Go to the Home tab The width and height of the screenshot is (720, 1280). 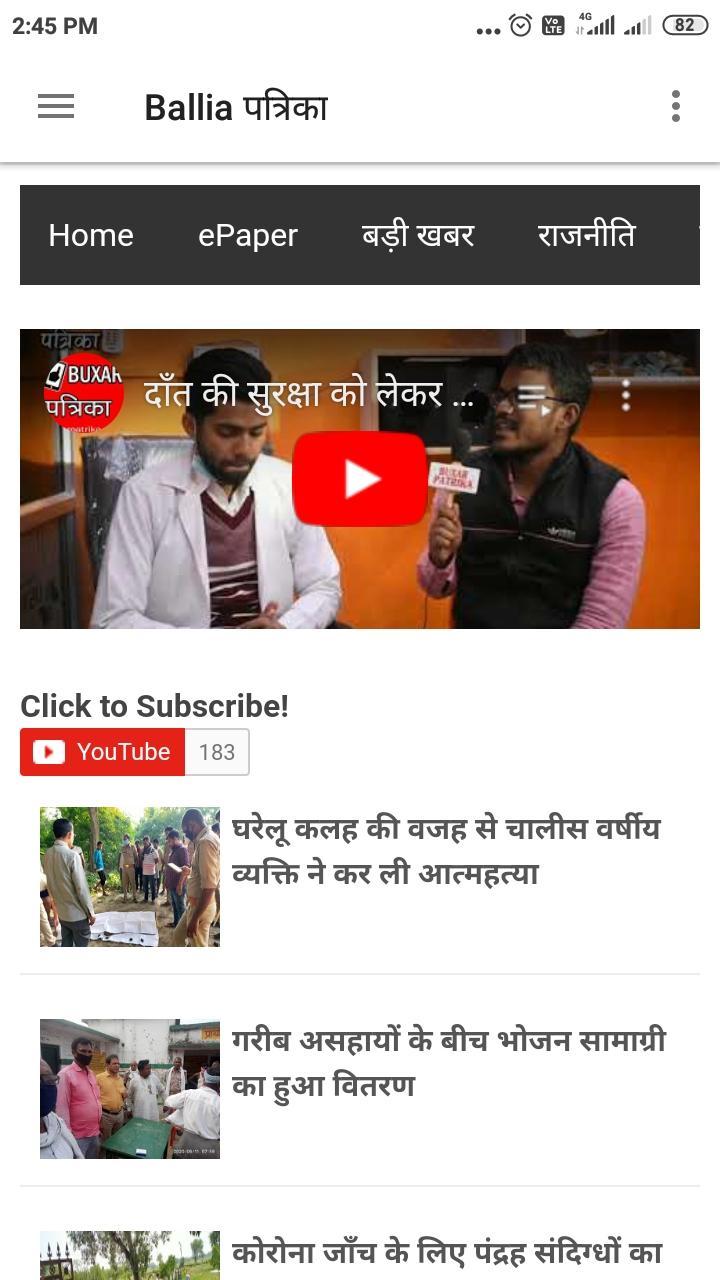coord(91,235)
